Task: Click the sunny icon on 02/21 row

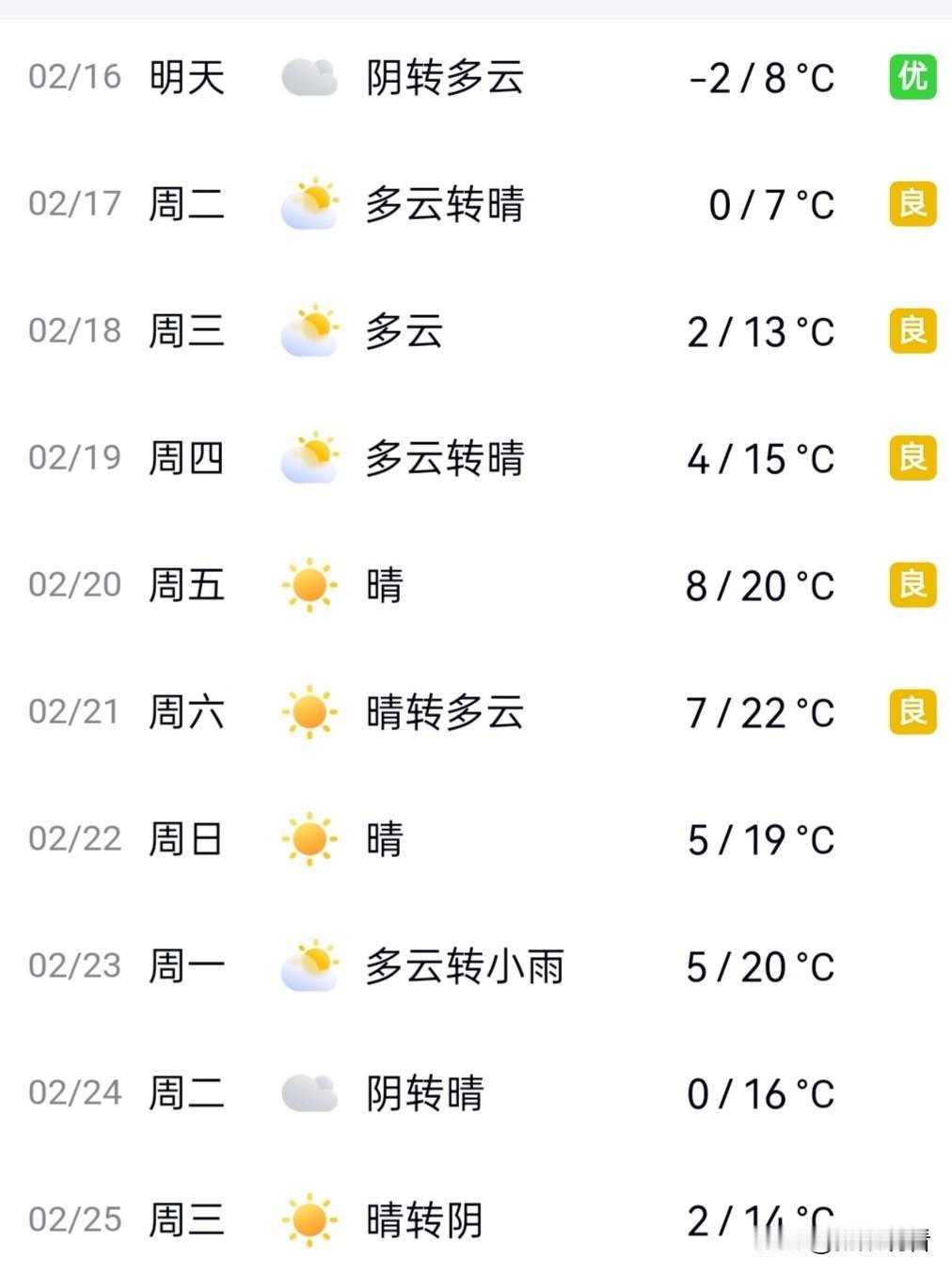Action: click(309, 712)
